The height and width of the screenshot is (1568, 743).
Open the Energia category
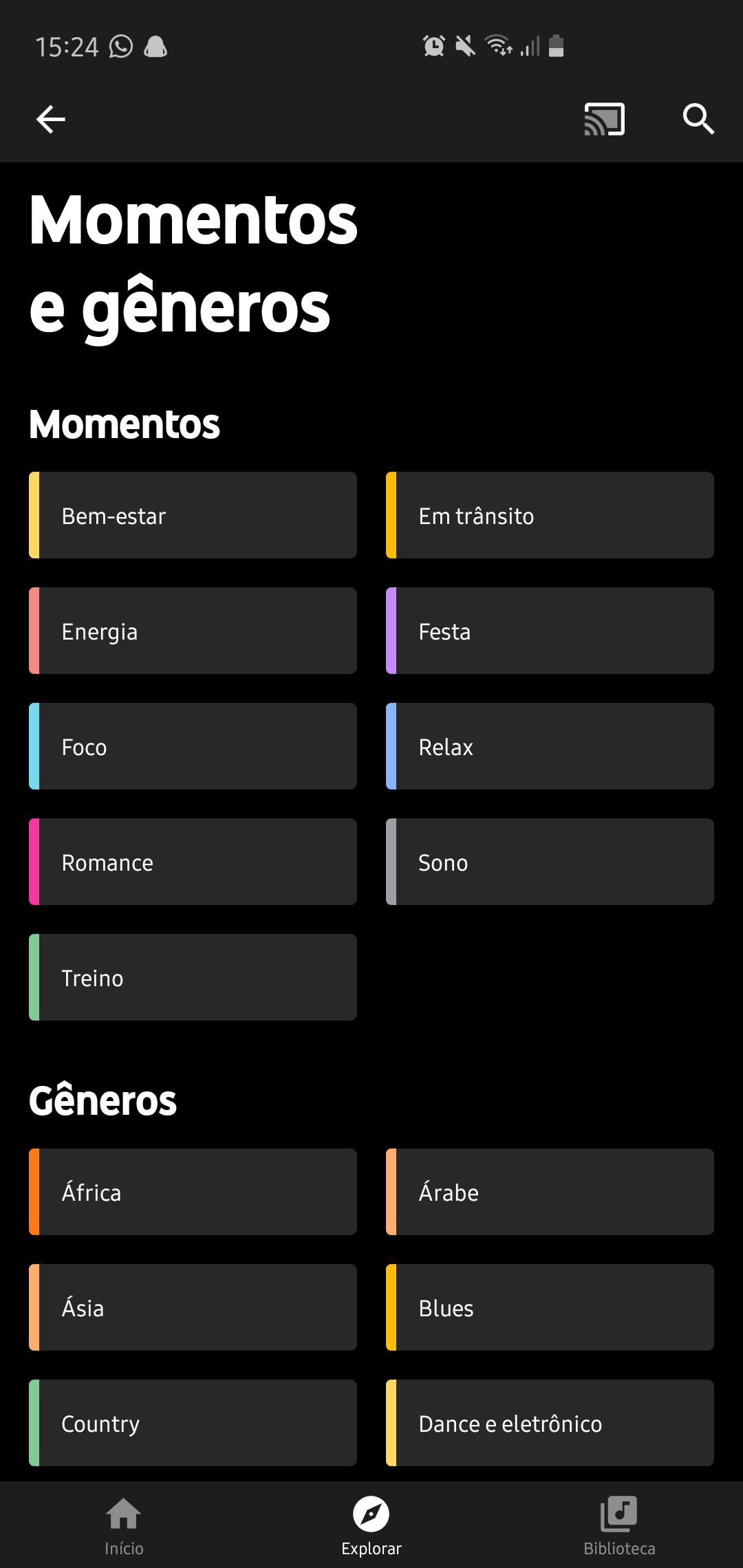[x=193, y=631]
